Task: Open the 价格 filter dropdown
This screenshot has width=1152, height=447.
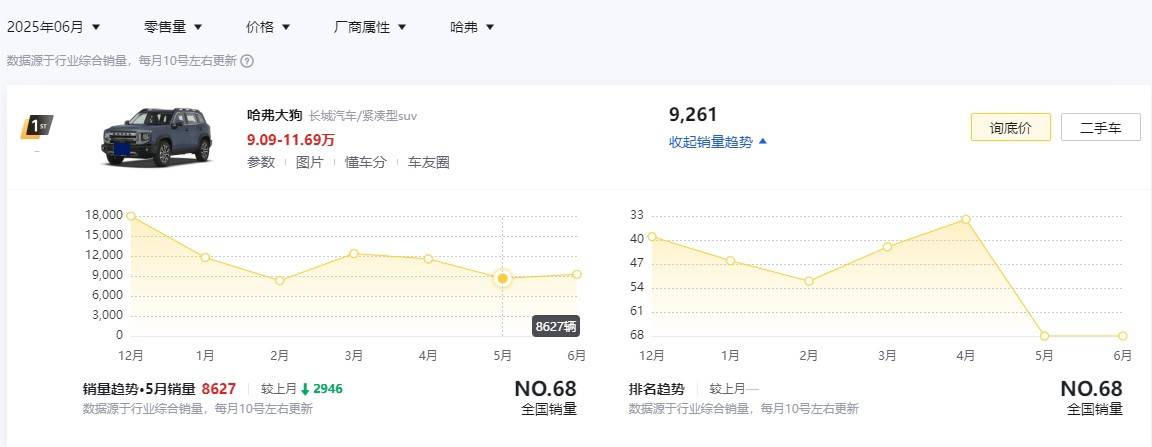Action: coord(267,27)
